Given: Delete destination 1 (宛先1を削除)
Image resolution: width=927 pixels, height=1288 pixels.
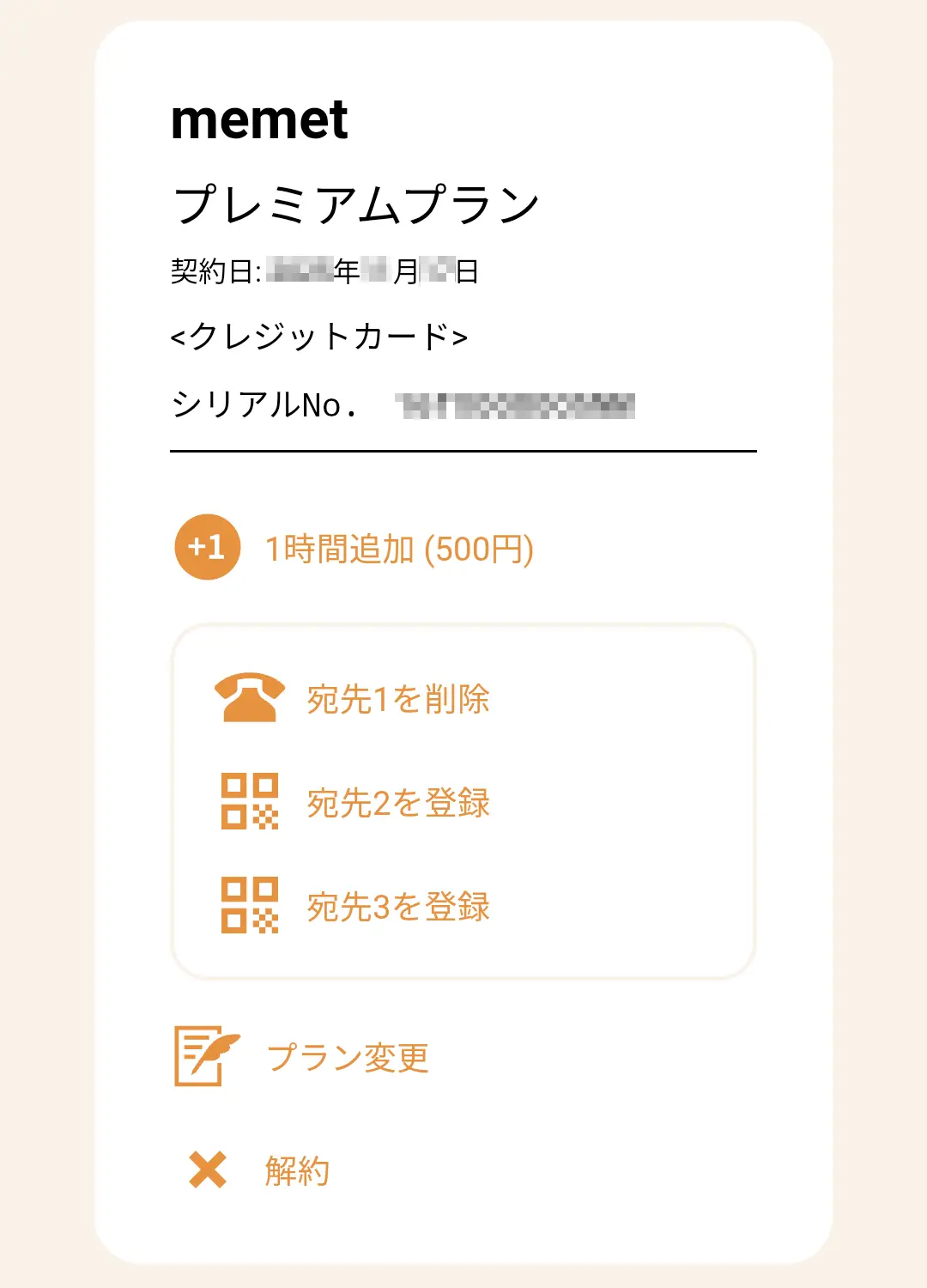Looking at the screenshot, I should pyautogui.click(x=397, y=699).
